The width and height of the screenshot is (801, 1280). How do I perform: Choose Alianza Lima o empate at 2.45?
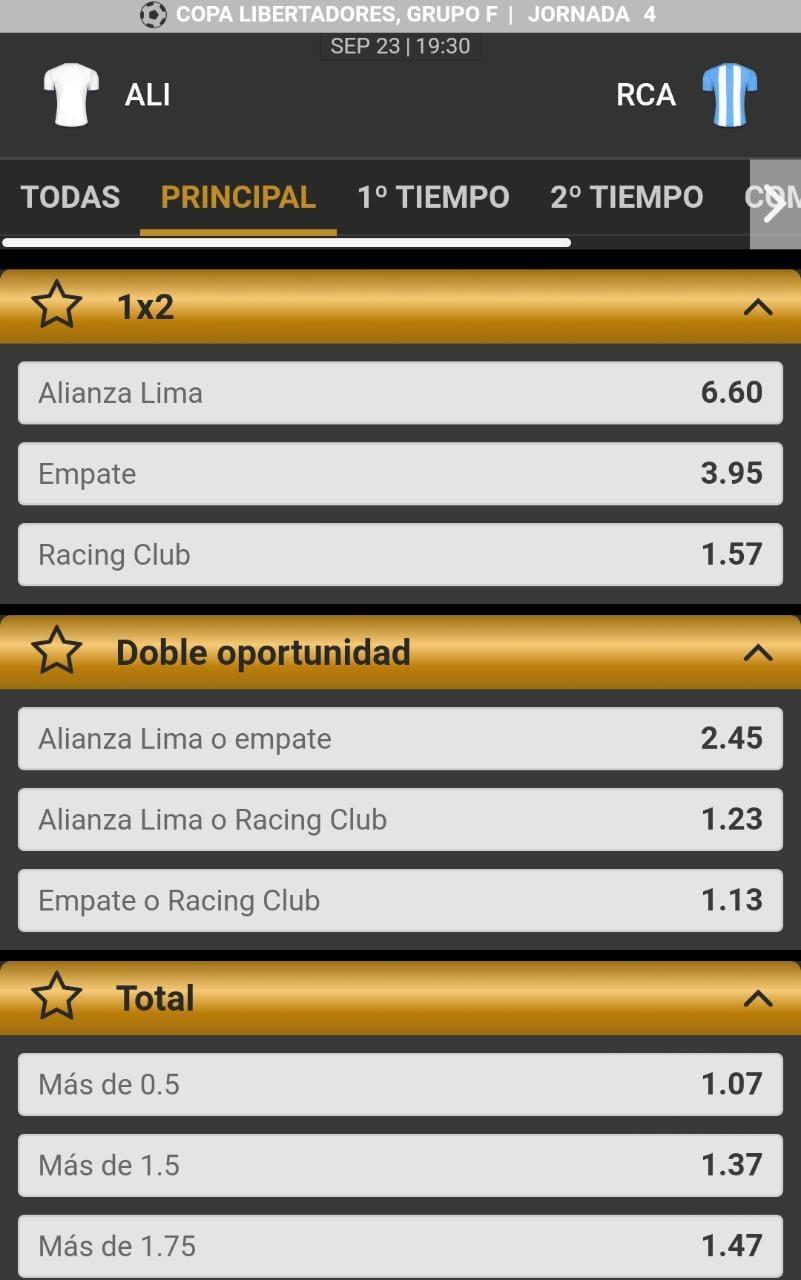tap(400, 739)
